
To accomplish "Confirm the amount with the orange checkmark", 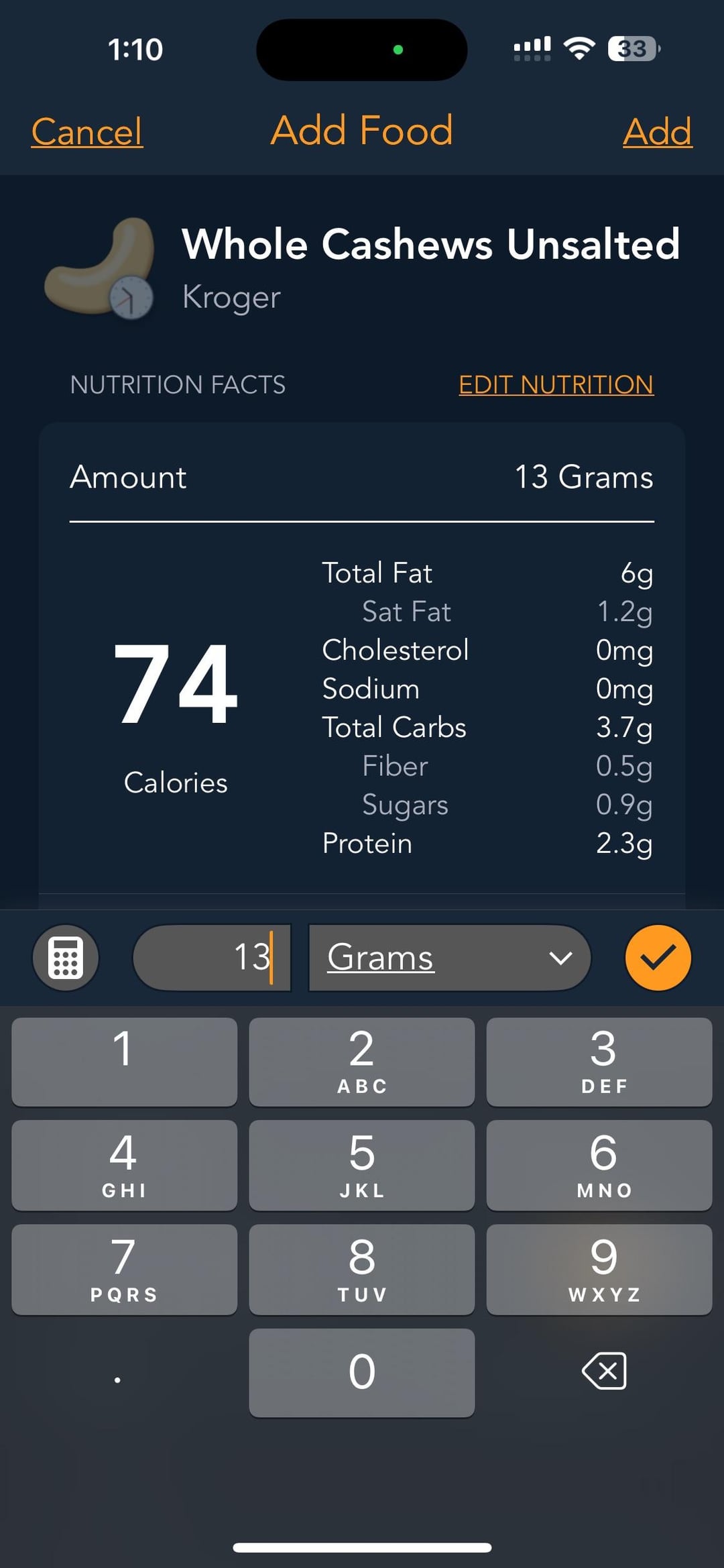I will (658, 957).
